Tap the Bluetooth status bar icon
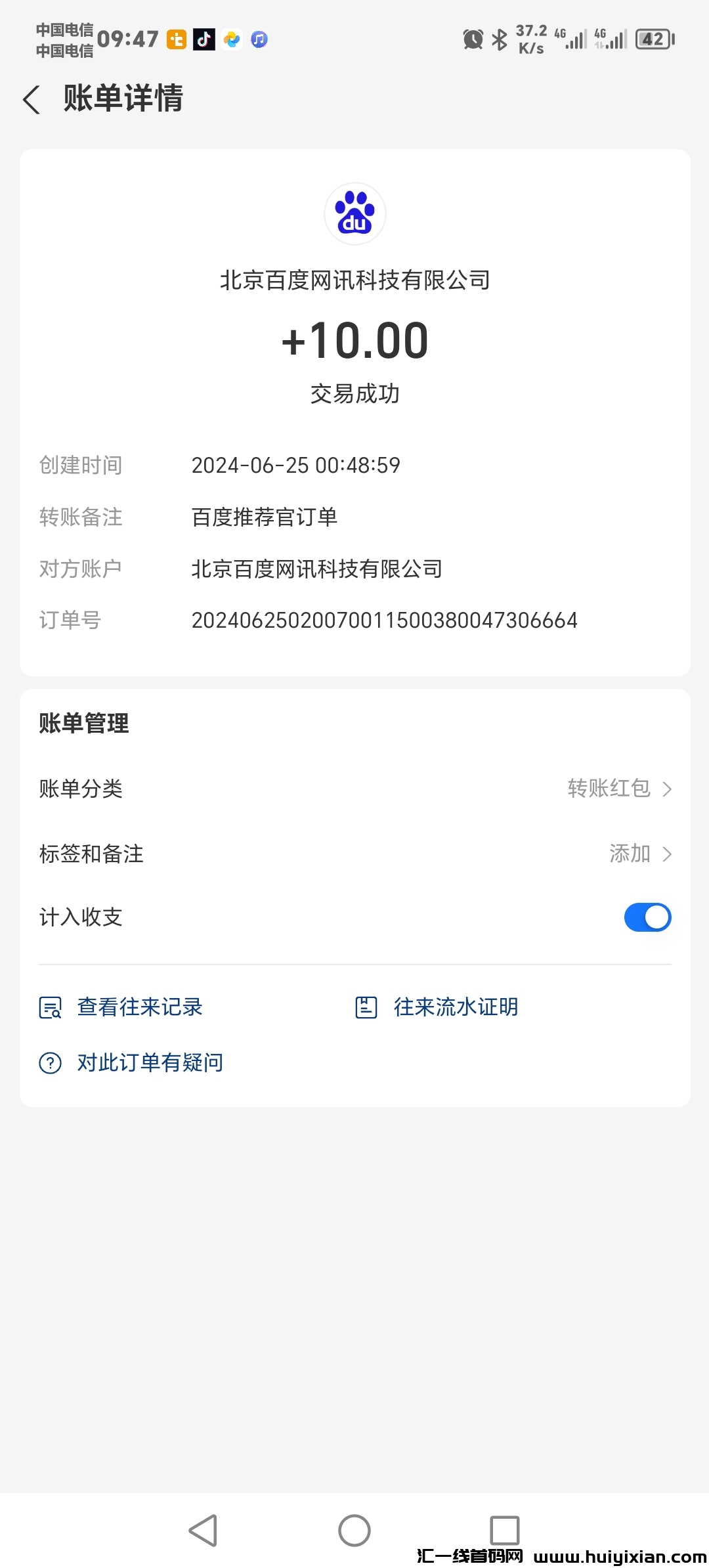This screenshot has width=709, height=1568. tap(499, 39)
